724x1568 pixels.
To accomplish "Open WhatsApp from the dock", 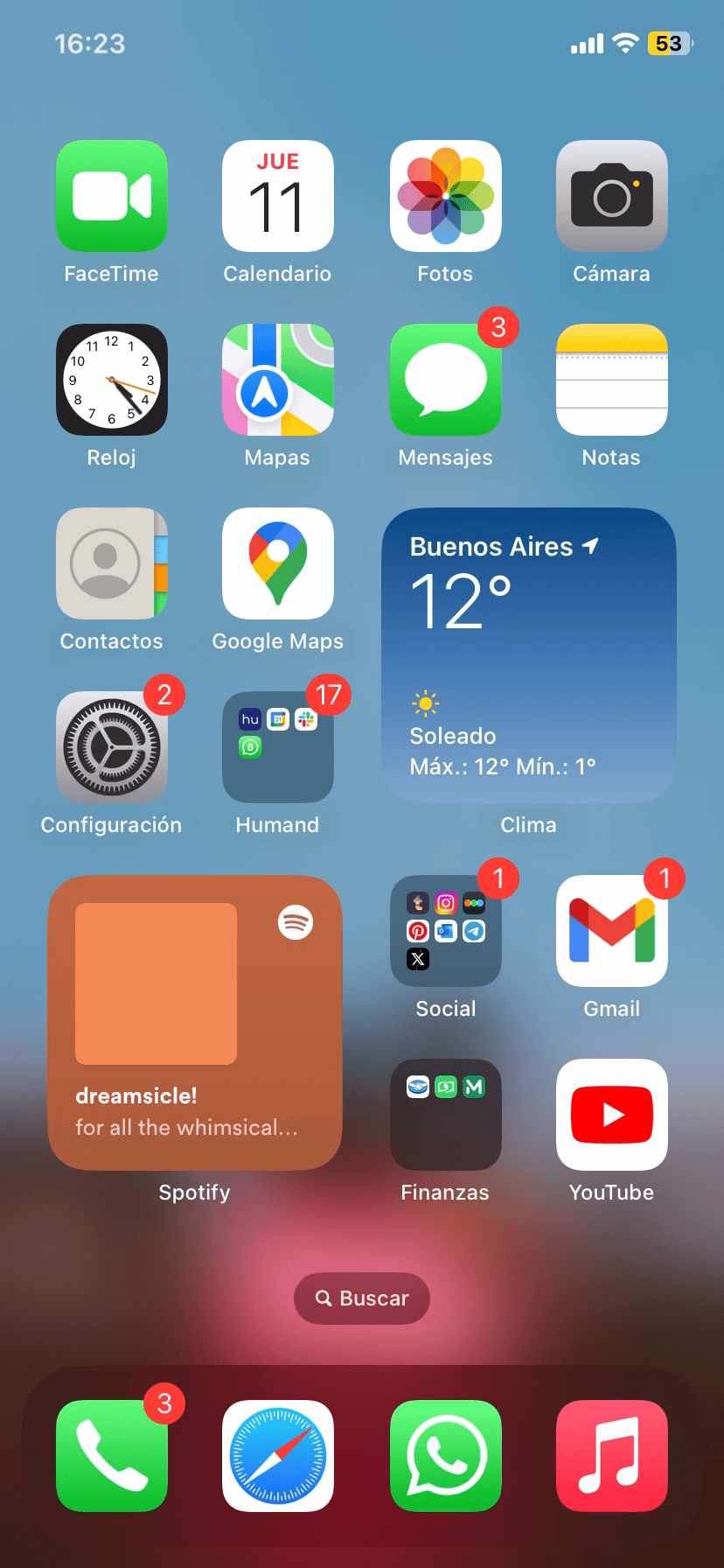I will point(445,1456).
